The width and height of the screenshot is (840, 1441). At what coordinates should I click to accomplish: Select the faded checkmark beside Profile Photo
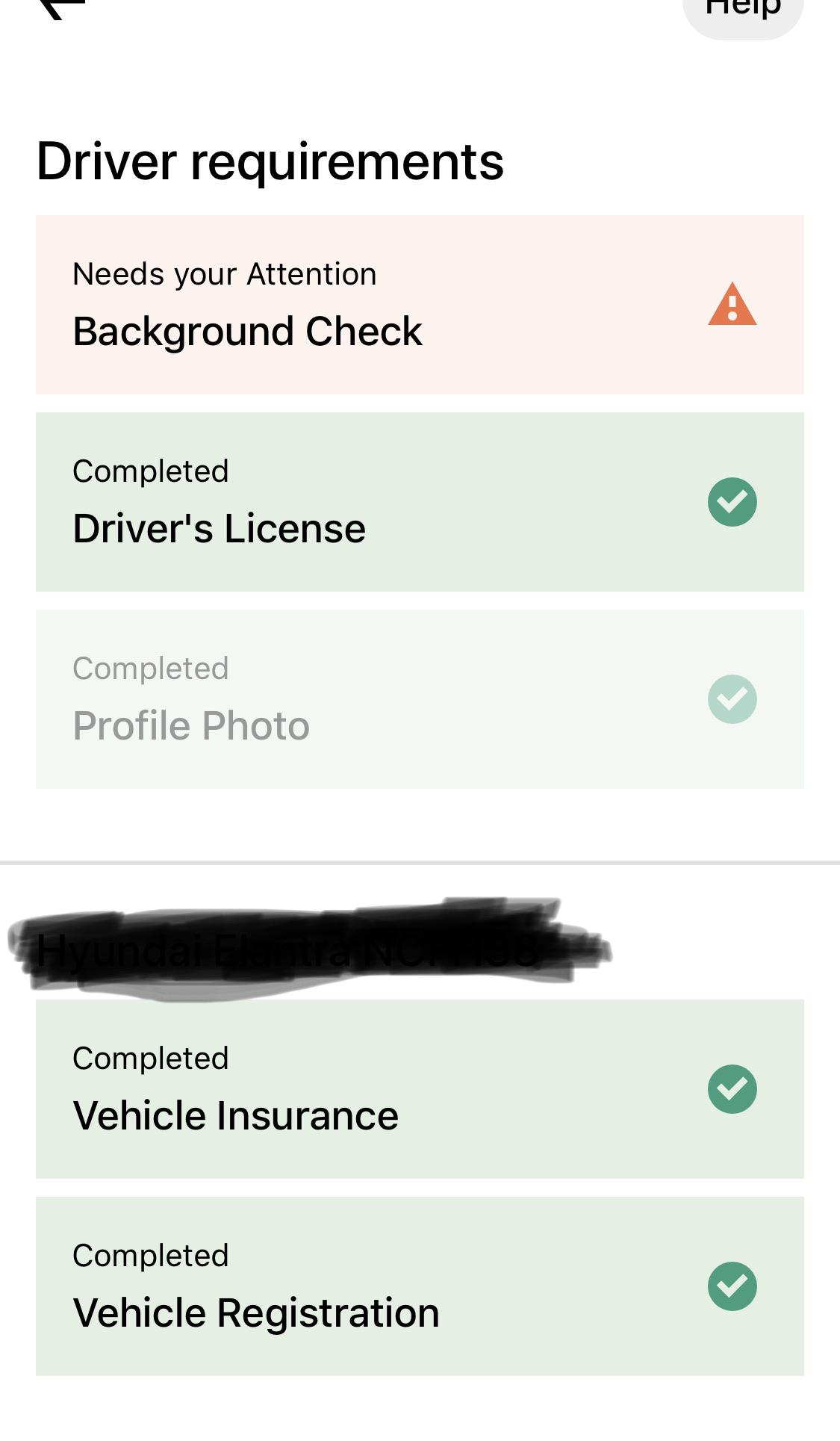pos(732,697)
